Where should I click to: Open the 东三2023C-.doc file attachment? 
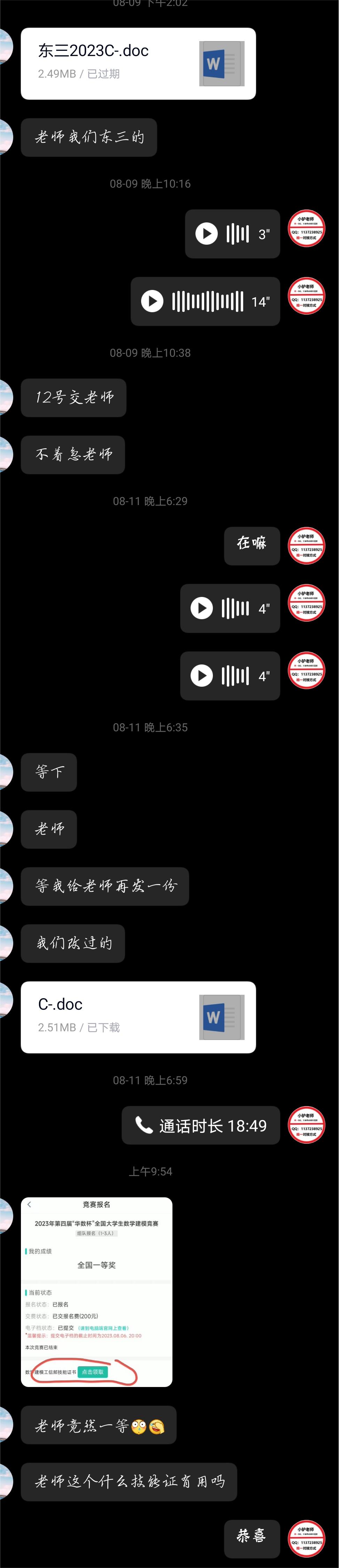pyautogui.click(x=138, y=63)
